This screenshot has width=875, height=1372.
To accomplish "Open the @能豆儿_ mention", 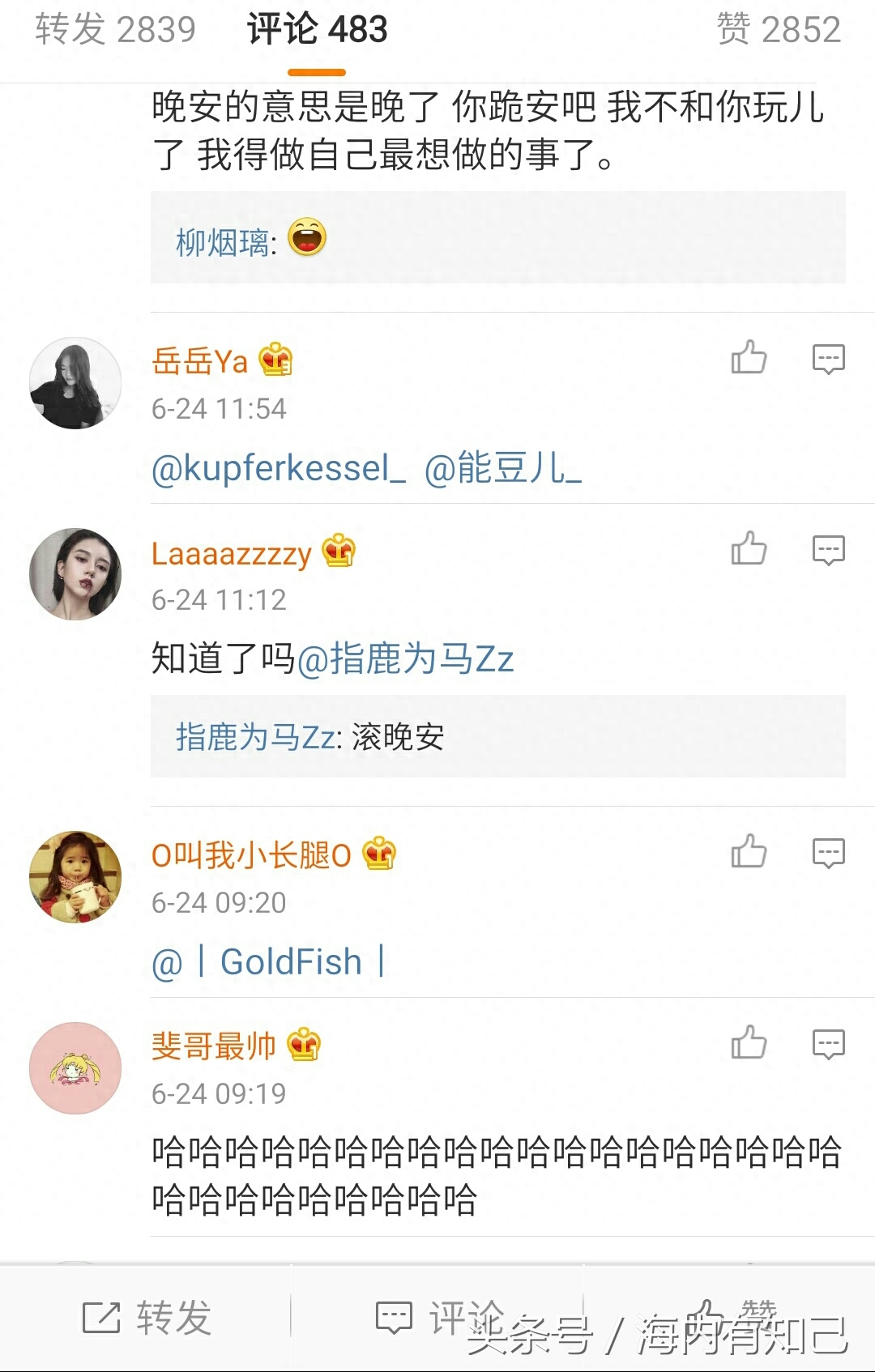I will (x=503, y=468).
